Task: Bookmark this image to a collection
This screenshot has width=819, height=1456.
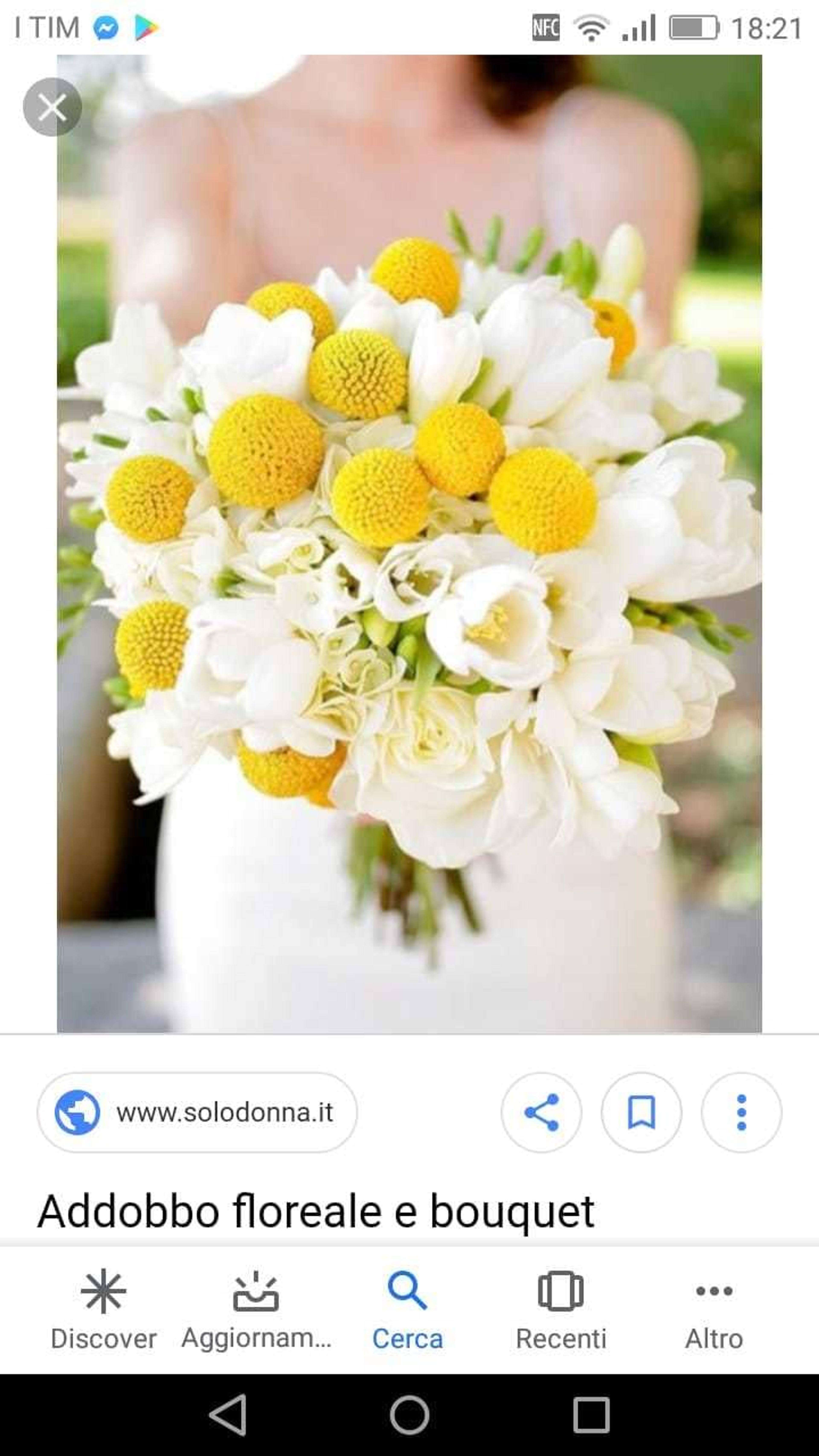Action: pos(641,1112)
